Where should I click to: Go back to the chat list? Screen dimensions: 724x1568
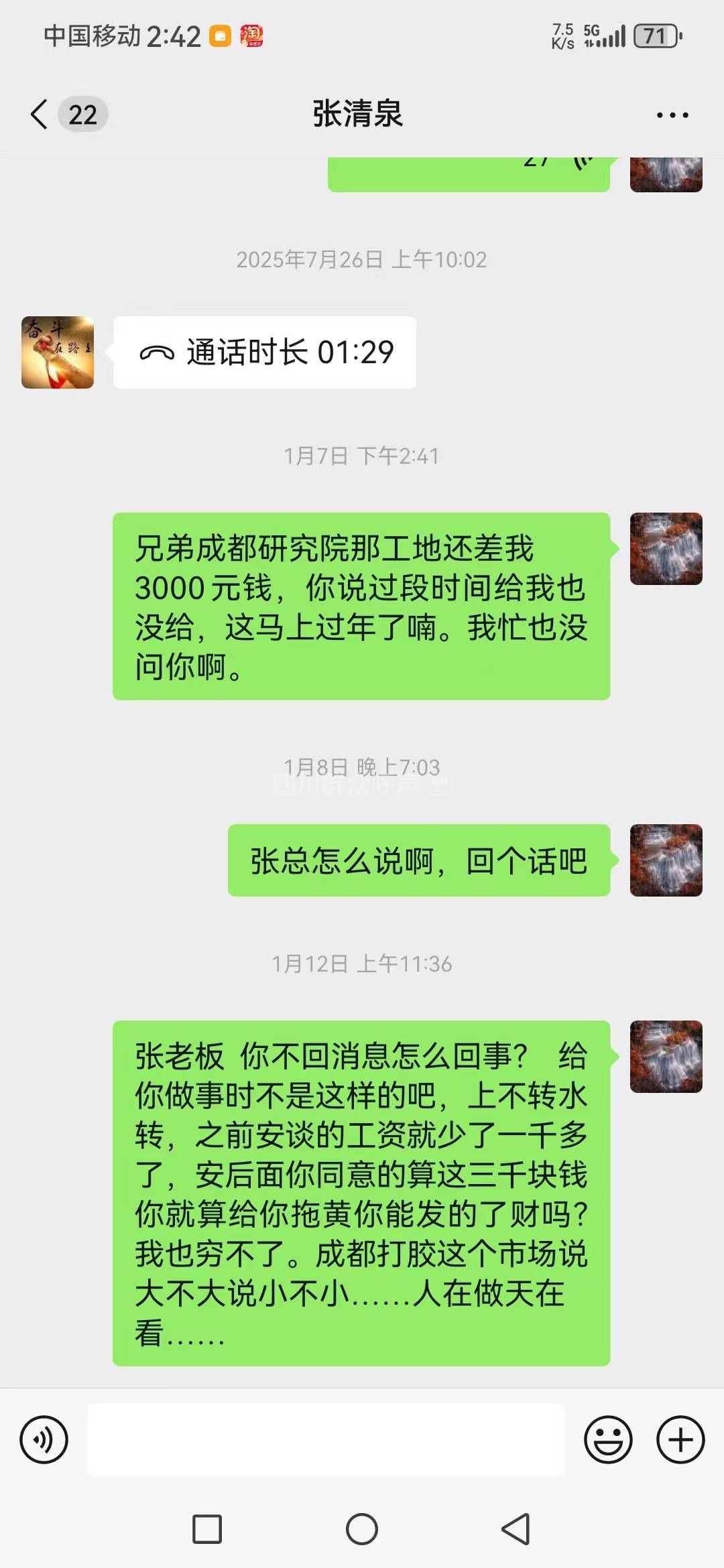pyautogui.click(x=40, y=114)
